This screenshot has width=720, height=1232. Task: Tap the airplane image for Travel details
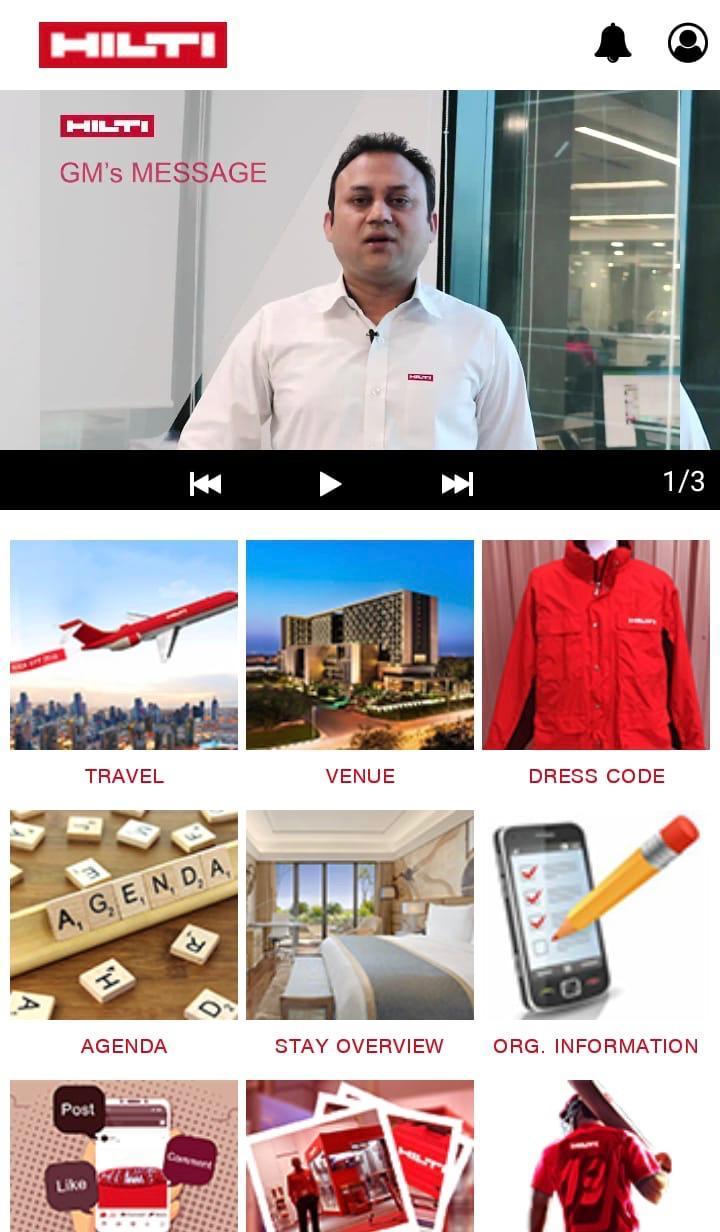pos(123,645)
